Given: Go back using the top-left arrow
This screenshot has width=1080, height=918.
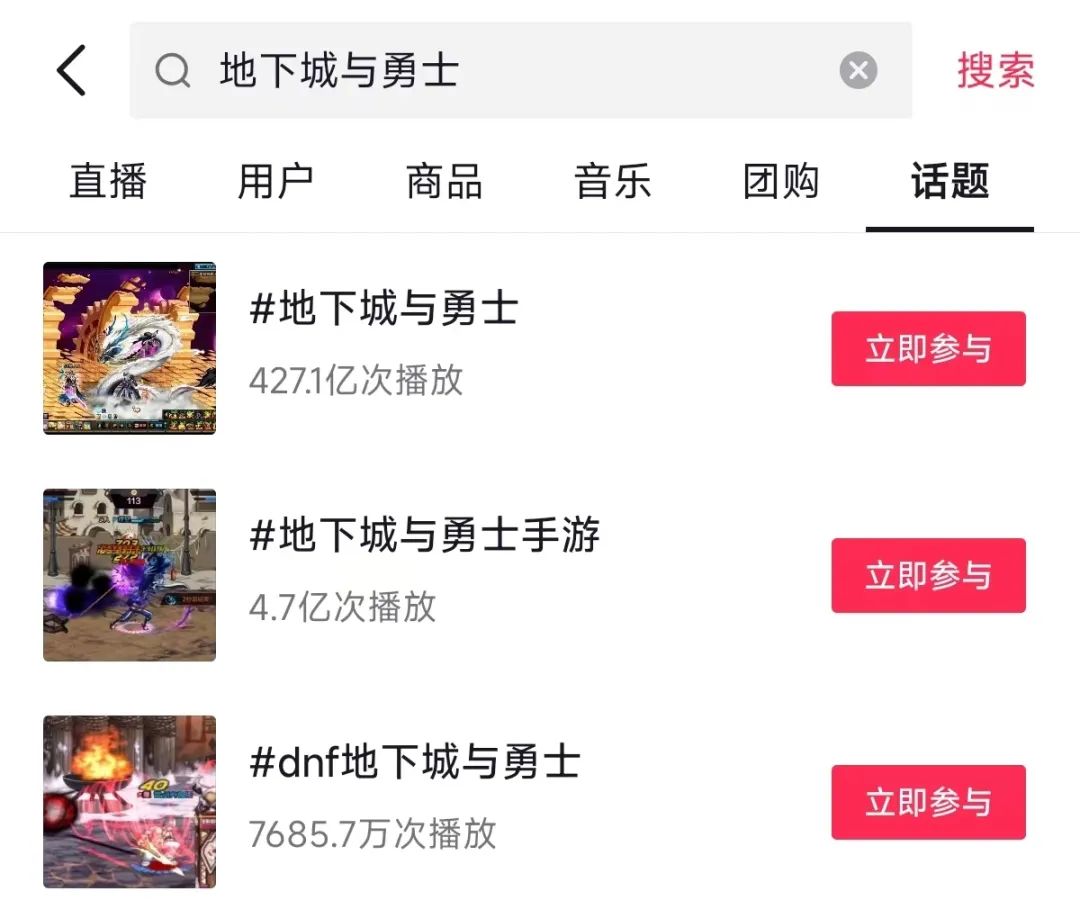Looking at the screenshot, I should click(x=71, y=71).
